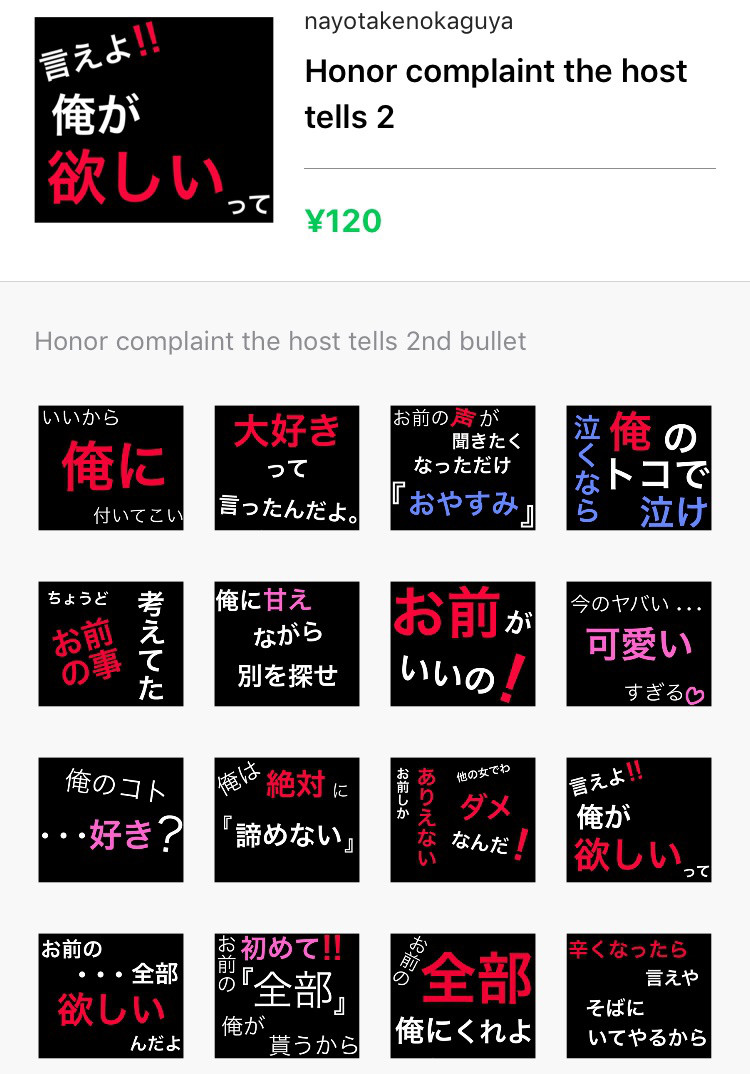
Task: Tap the 俺が欲しいって sticker in grid
Action: [x=639, y=820]
